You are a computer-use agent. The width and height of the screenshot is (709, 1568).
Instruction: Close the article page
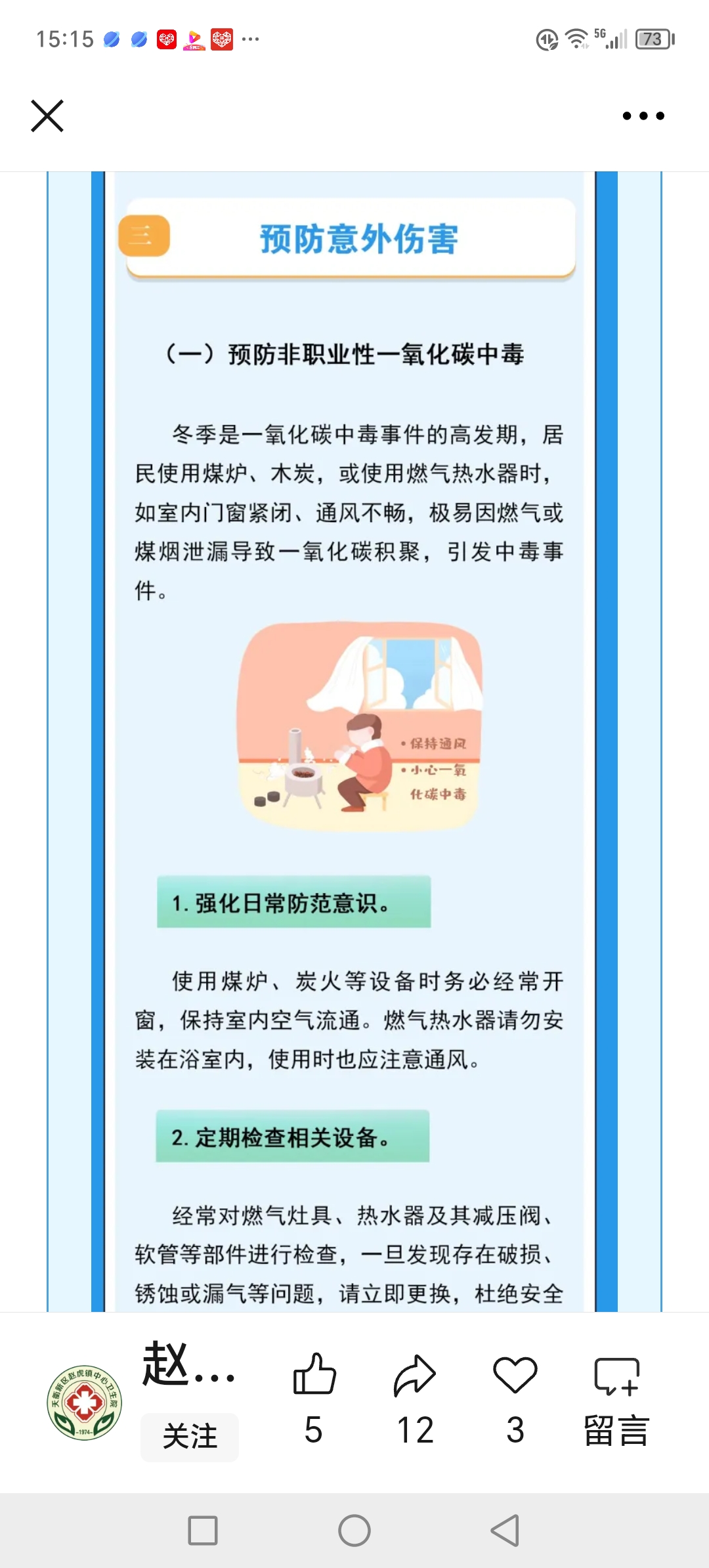coord(47,116)
